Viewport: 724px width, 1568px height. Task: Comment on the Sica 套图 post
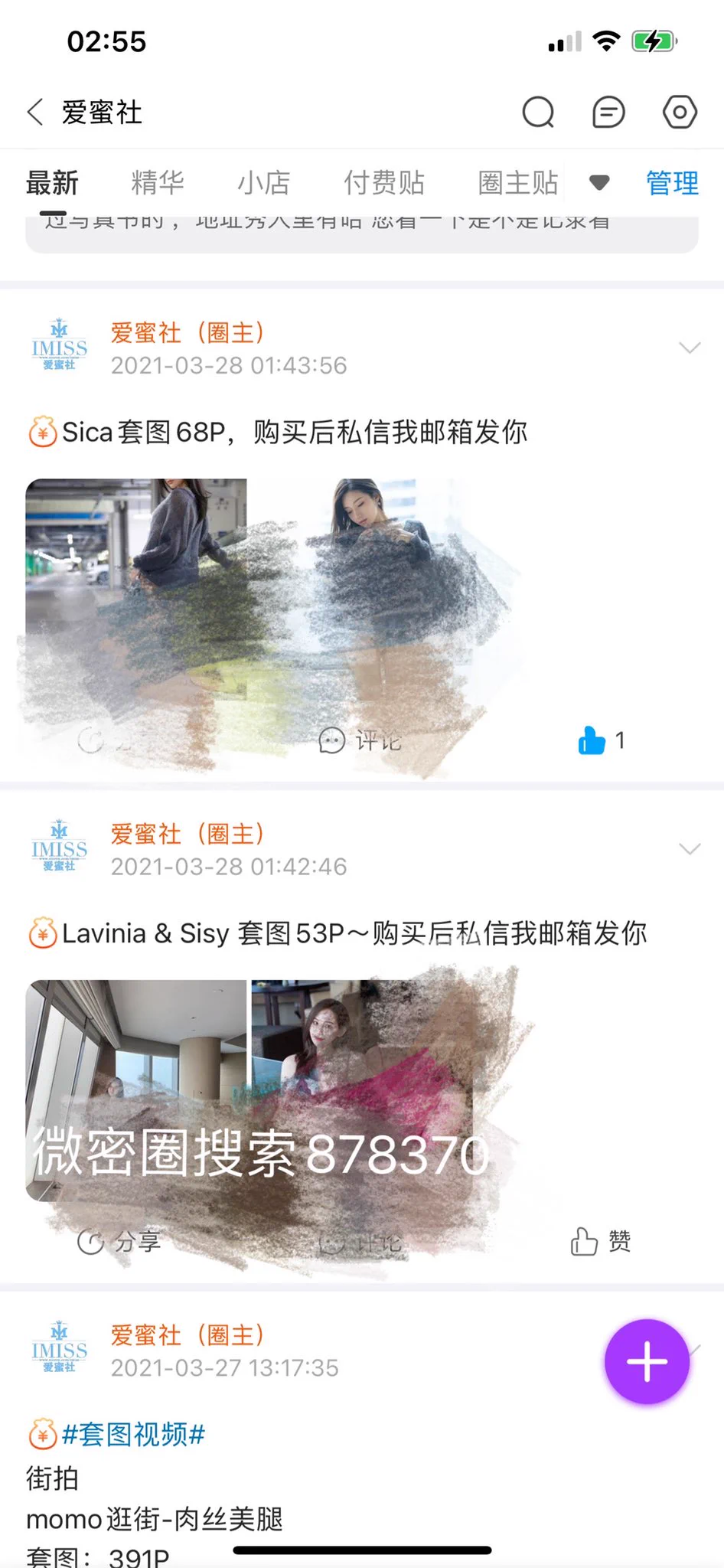[360, 740]
